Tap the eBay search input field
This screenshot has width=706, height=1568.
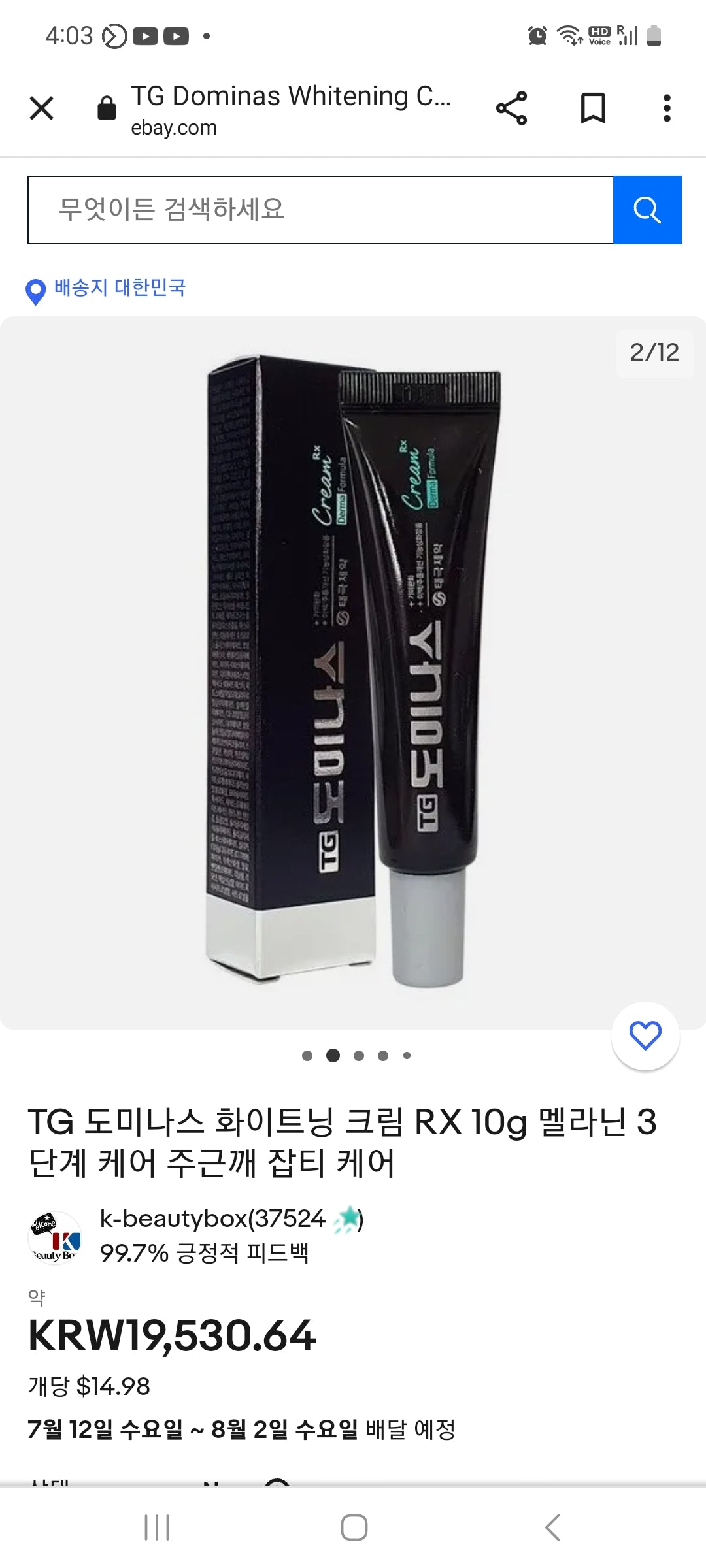(320, 210)
